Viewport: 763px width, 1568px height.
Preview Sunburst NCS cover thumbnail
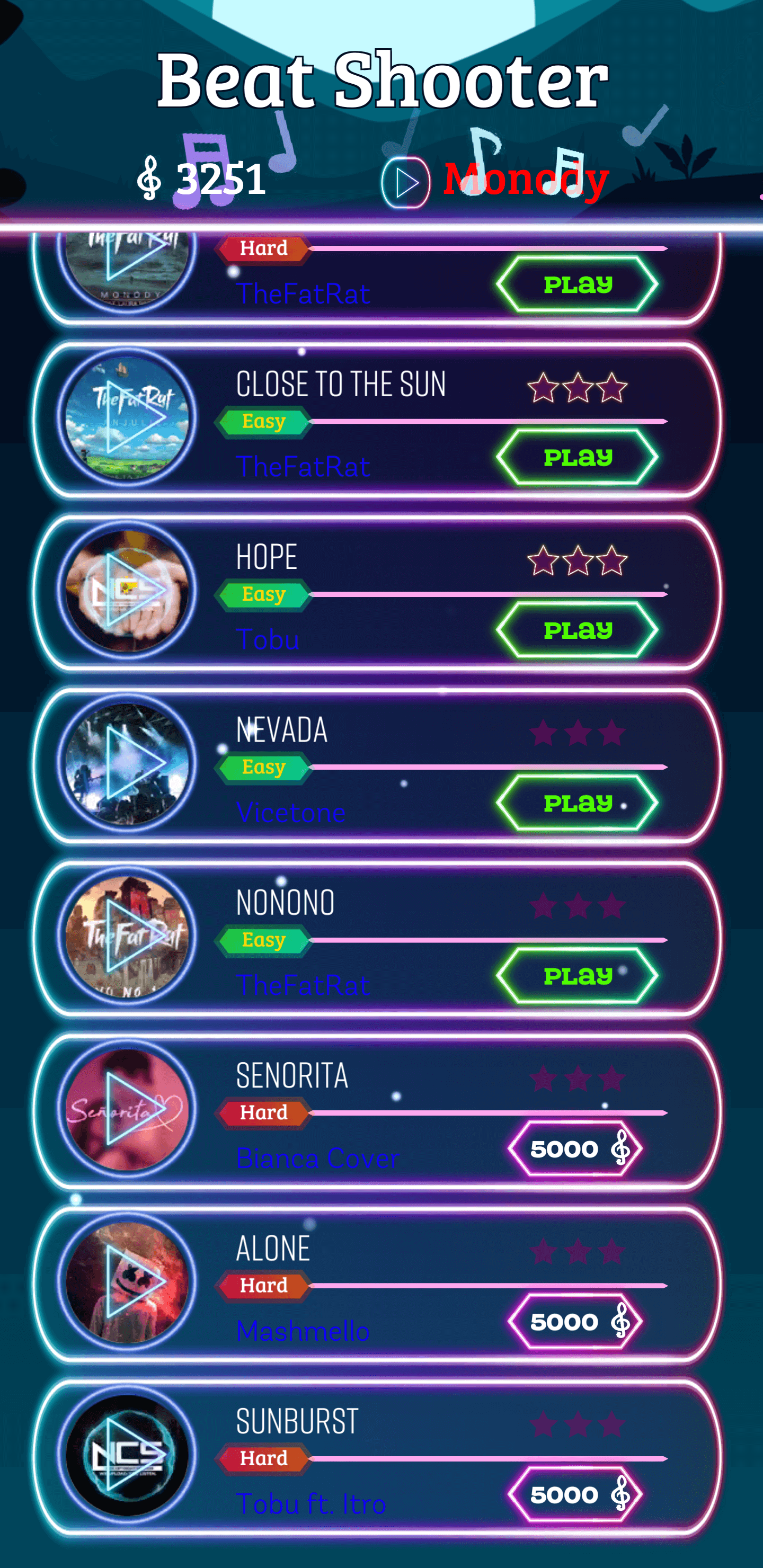(127, 1455)
